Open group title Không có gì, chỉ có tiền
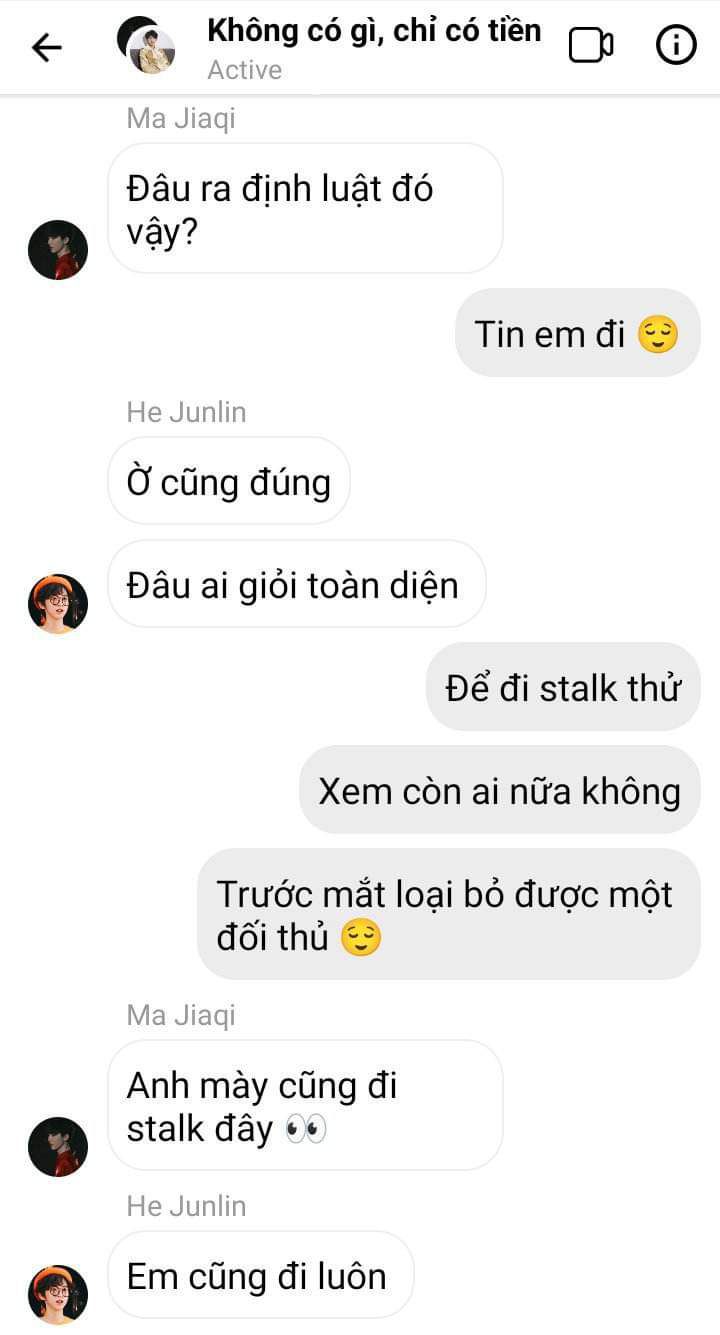720x1335 pixels. click(x=374, y=30)
